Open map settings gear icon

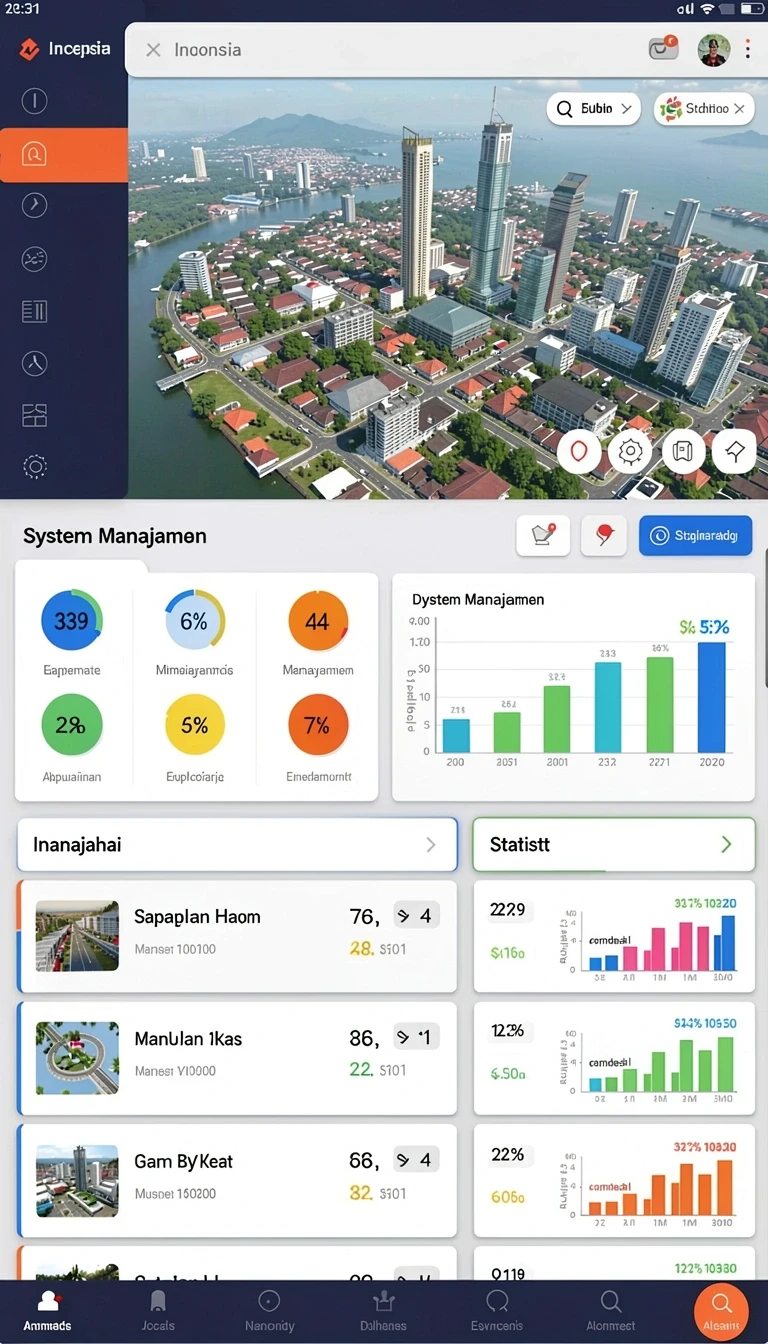point(630,452)
